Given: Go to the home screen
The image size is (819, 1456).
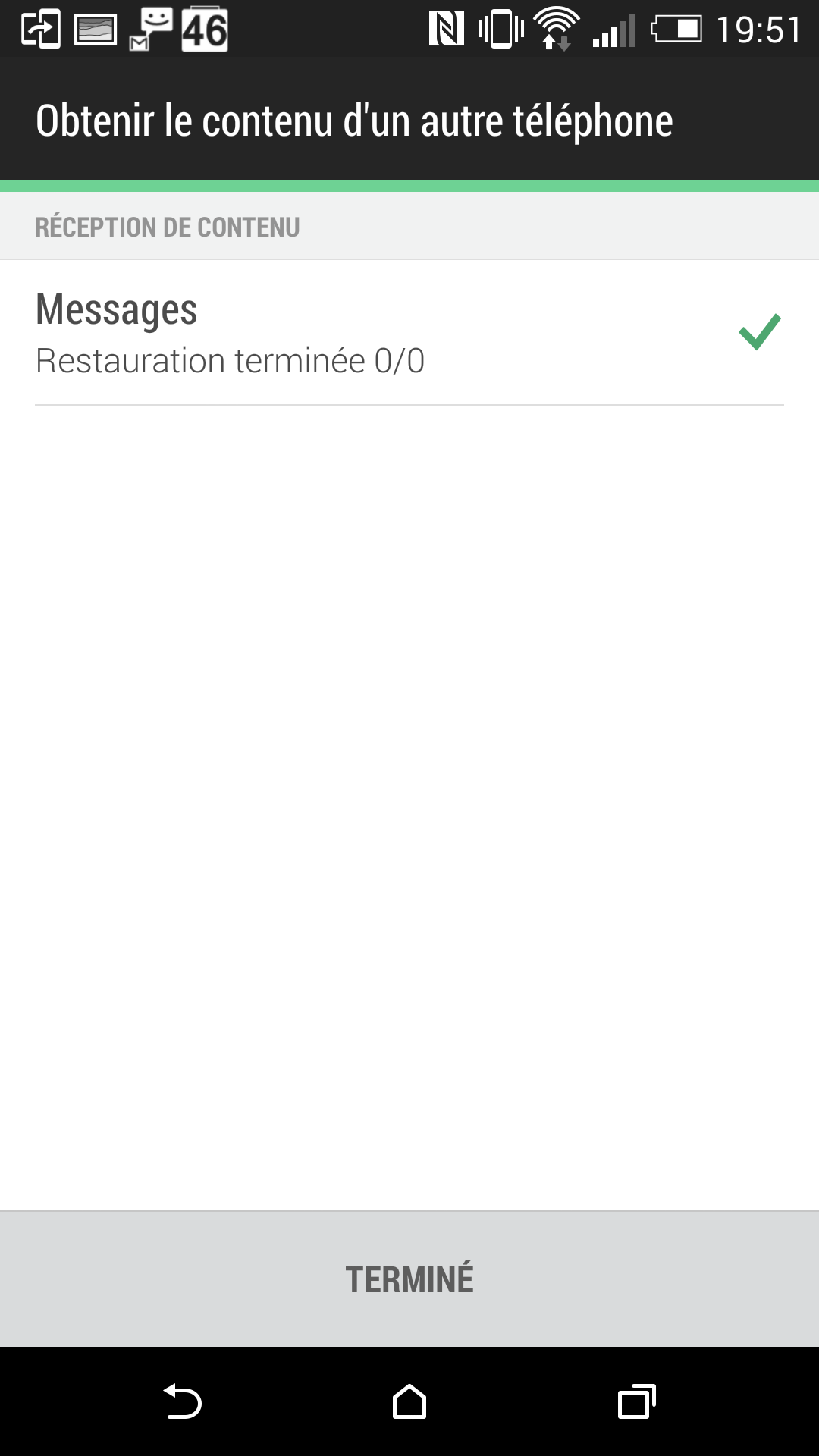Looking at the screenshot, I should tap(409, 1401).
